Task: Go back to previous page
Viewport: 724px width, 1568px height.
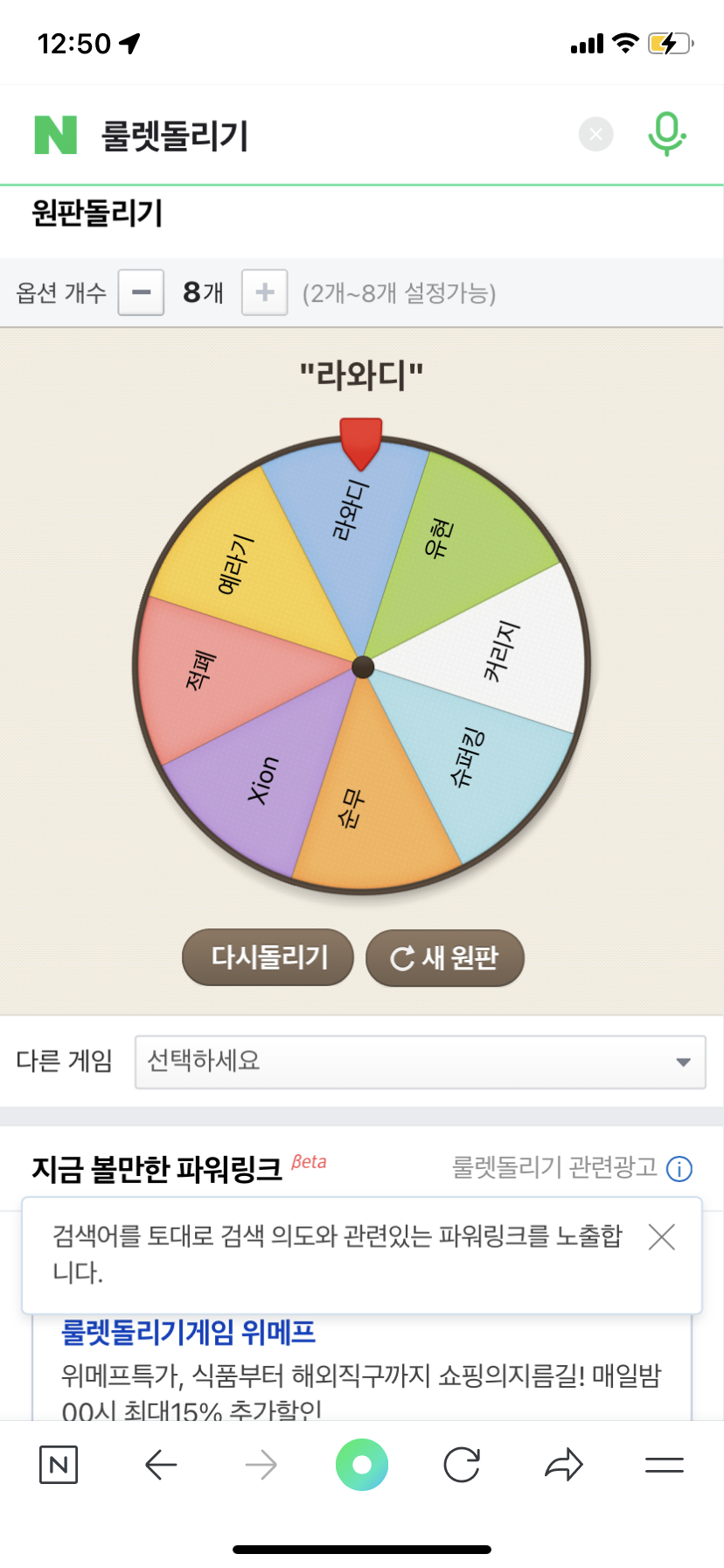Action: coord(161,1465)
